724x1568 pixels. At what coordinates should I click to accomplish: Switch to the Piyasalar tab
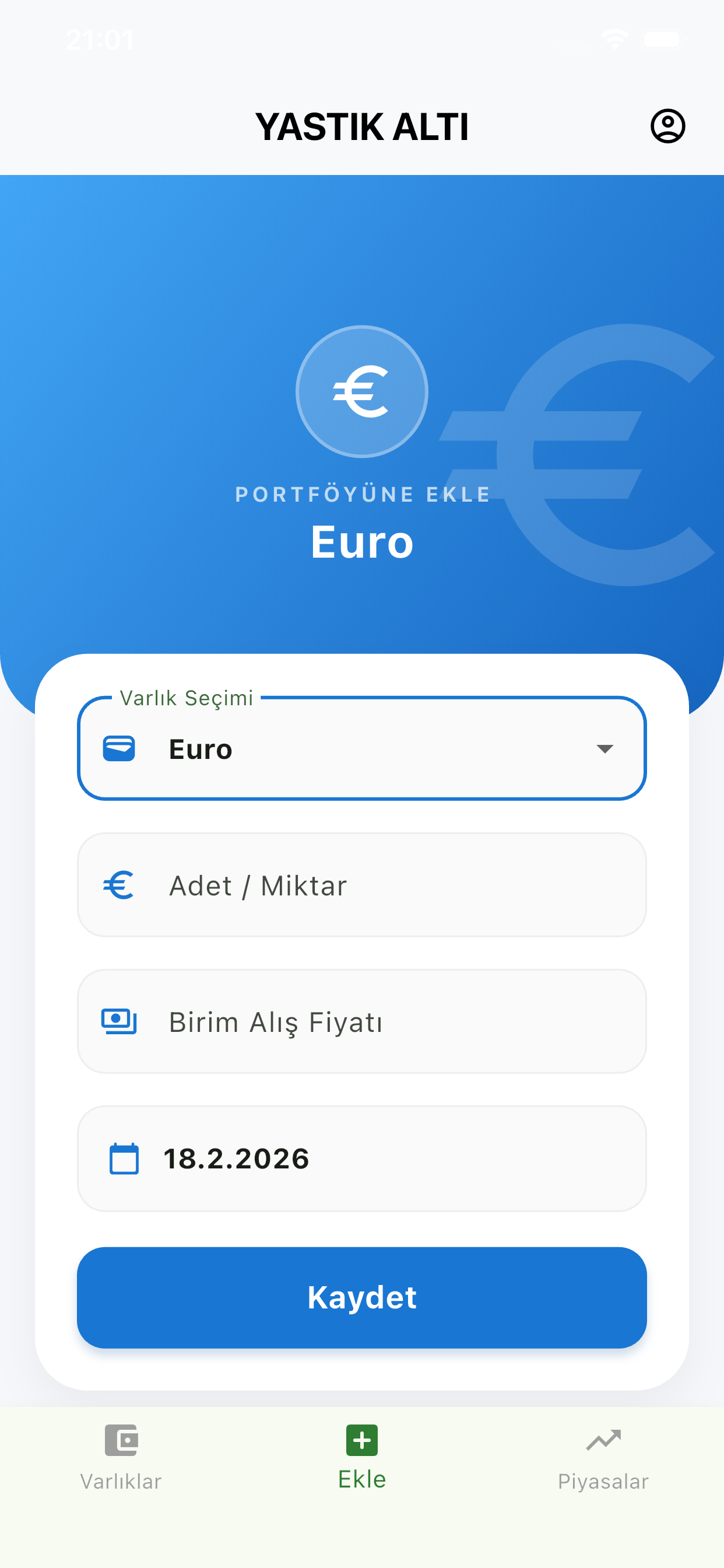pyautogui.click(x=603, y=1461)
